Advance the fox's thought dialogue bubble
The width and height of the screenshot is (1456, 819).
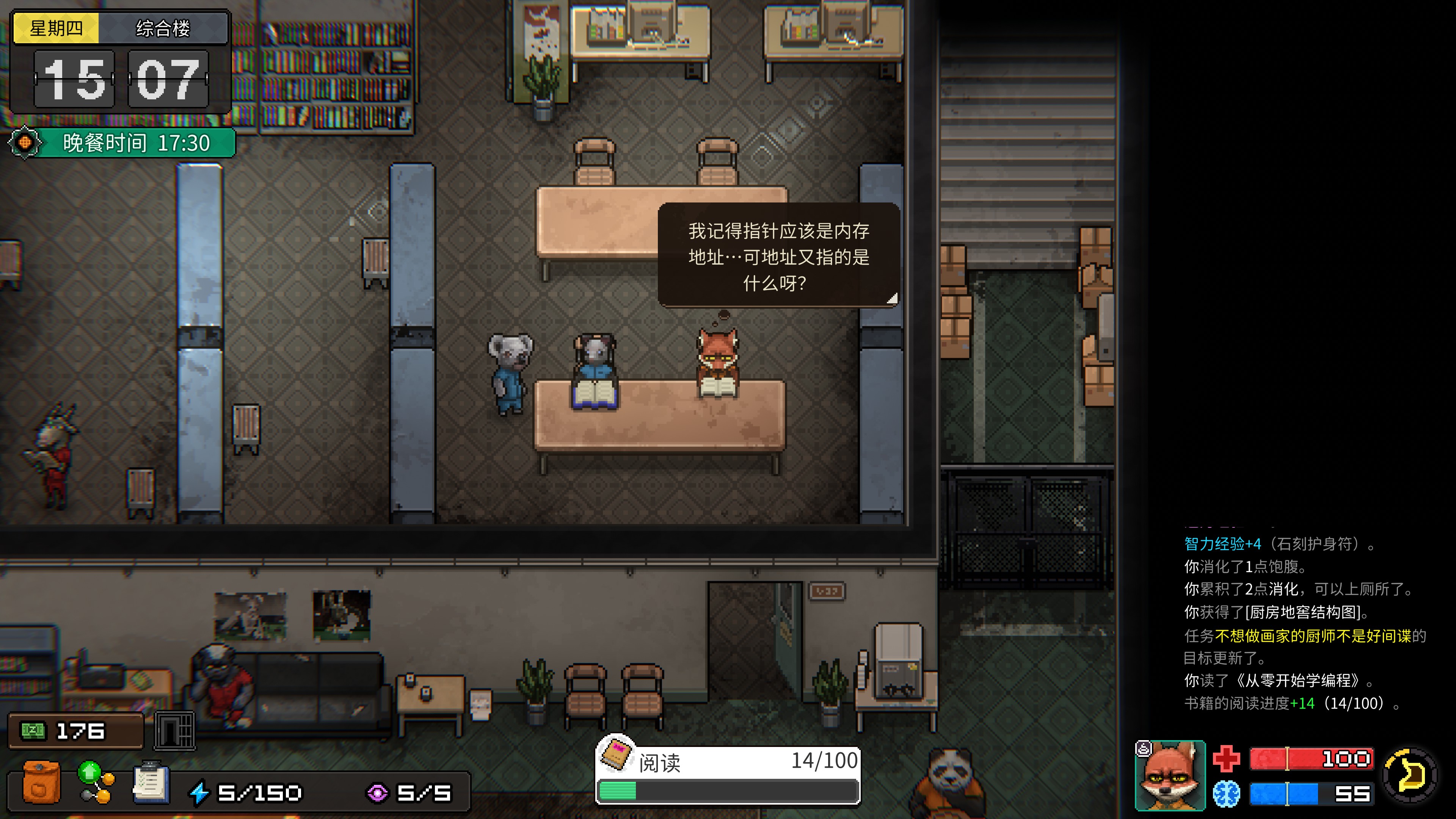[778, 256]
